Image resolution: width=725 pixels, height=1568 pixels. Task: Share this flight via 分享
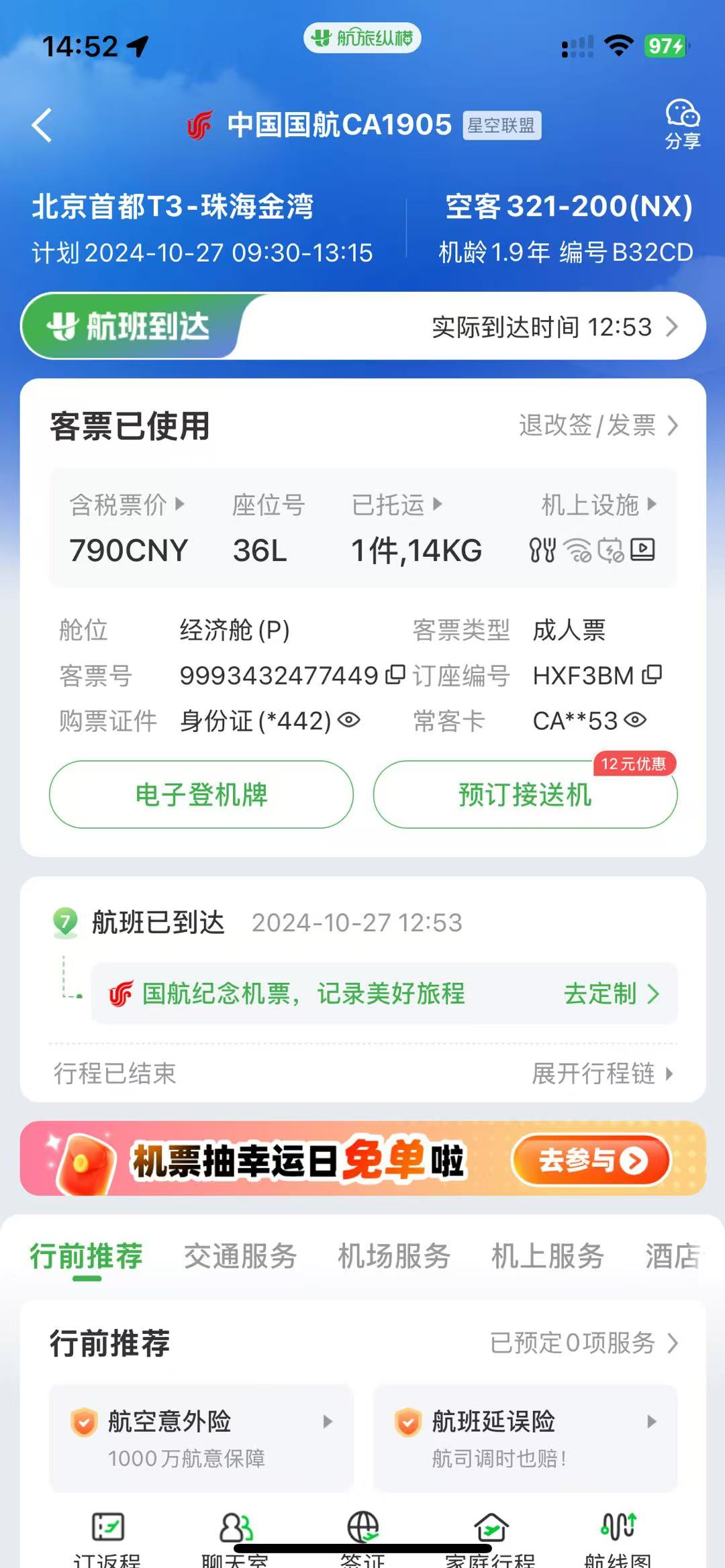[682, 124]
